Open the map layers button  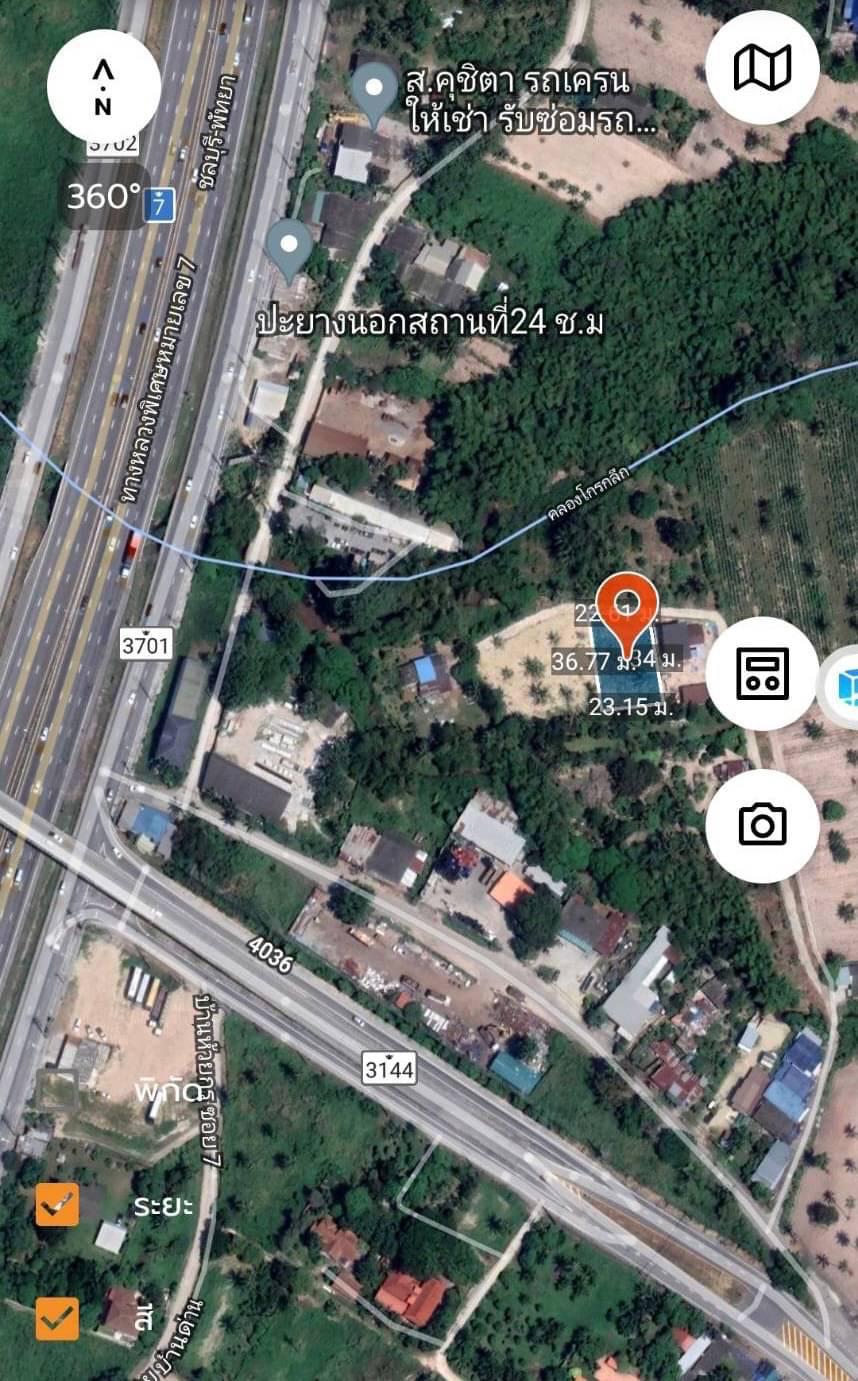click(x=762, y=68)
